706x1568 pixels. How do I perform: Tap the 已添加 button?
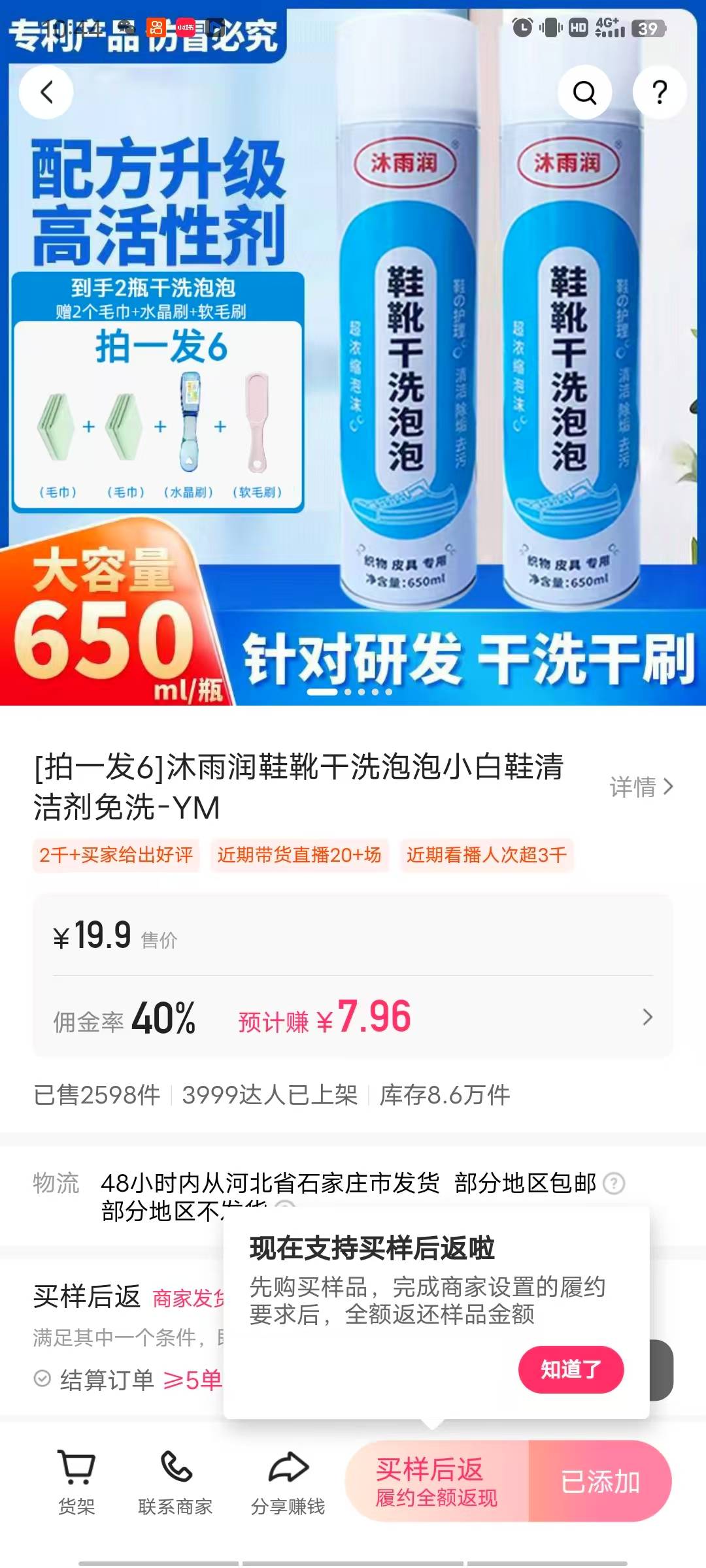(x=600, y=1481)
